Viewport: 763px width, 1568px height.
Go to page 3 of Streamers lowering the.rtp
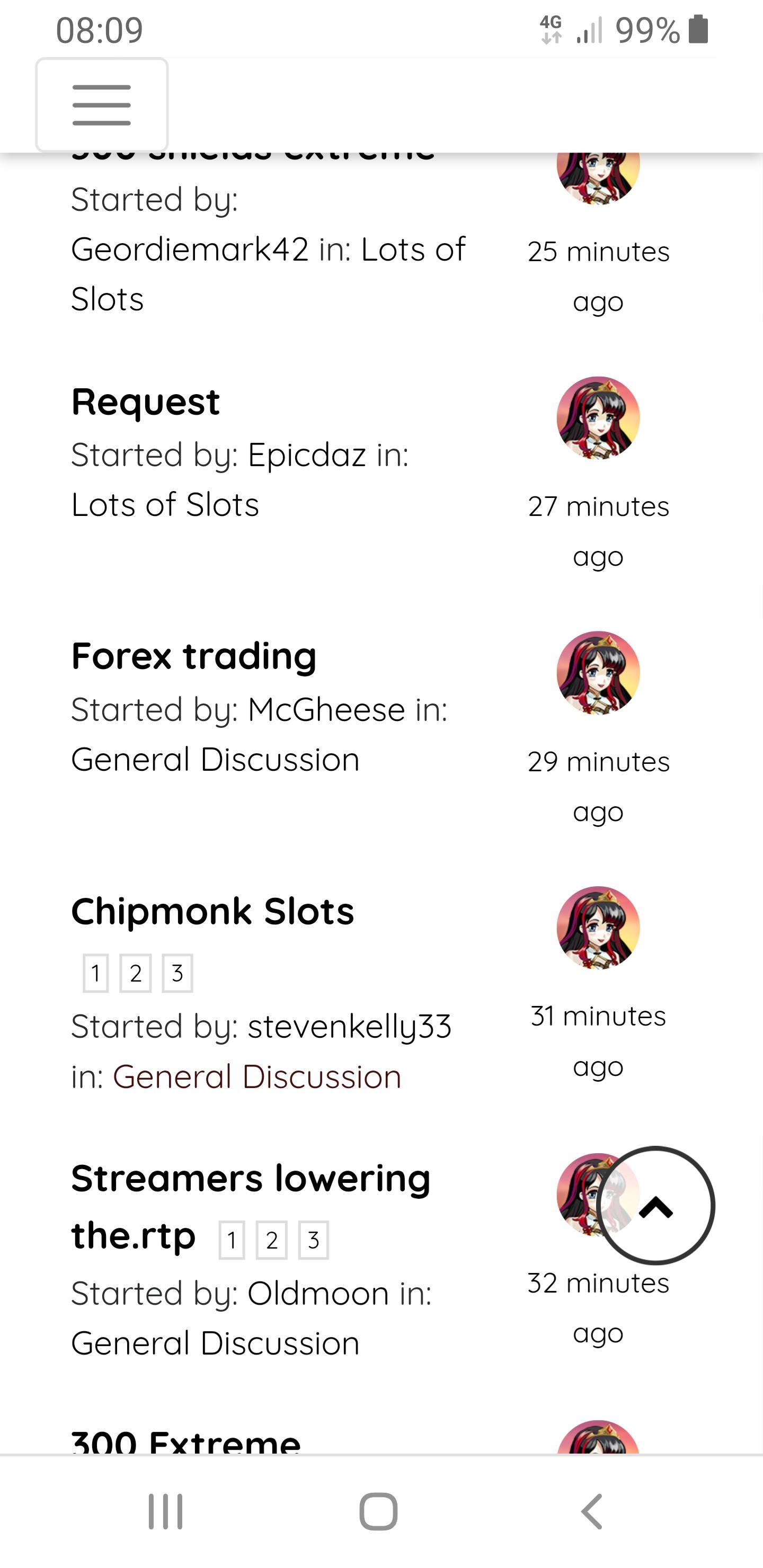(x=314, y=1240)
